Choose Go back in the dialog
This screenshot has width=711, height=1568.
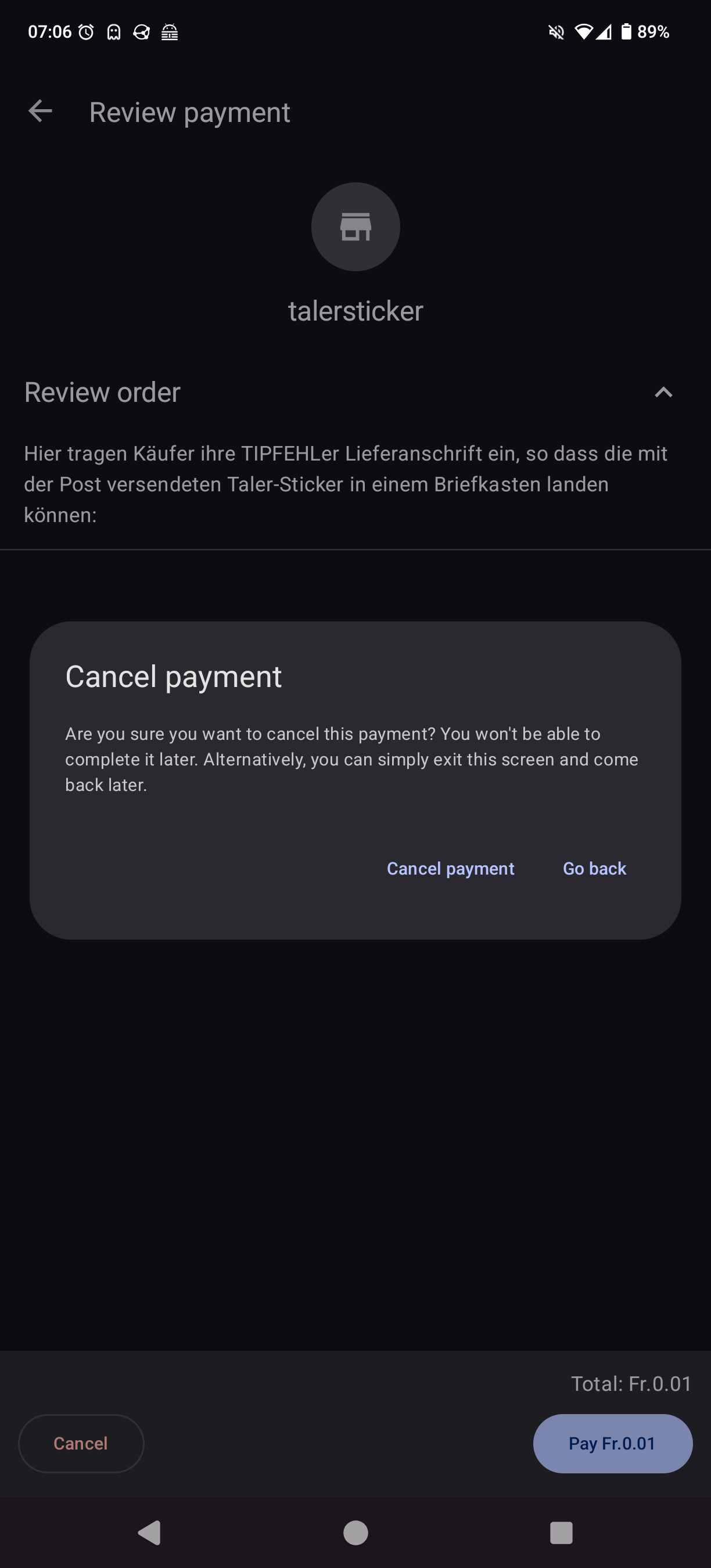[594, 868]
